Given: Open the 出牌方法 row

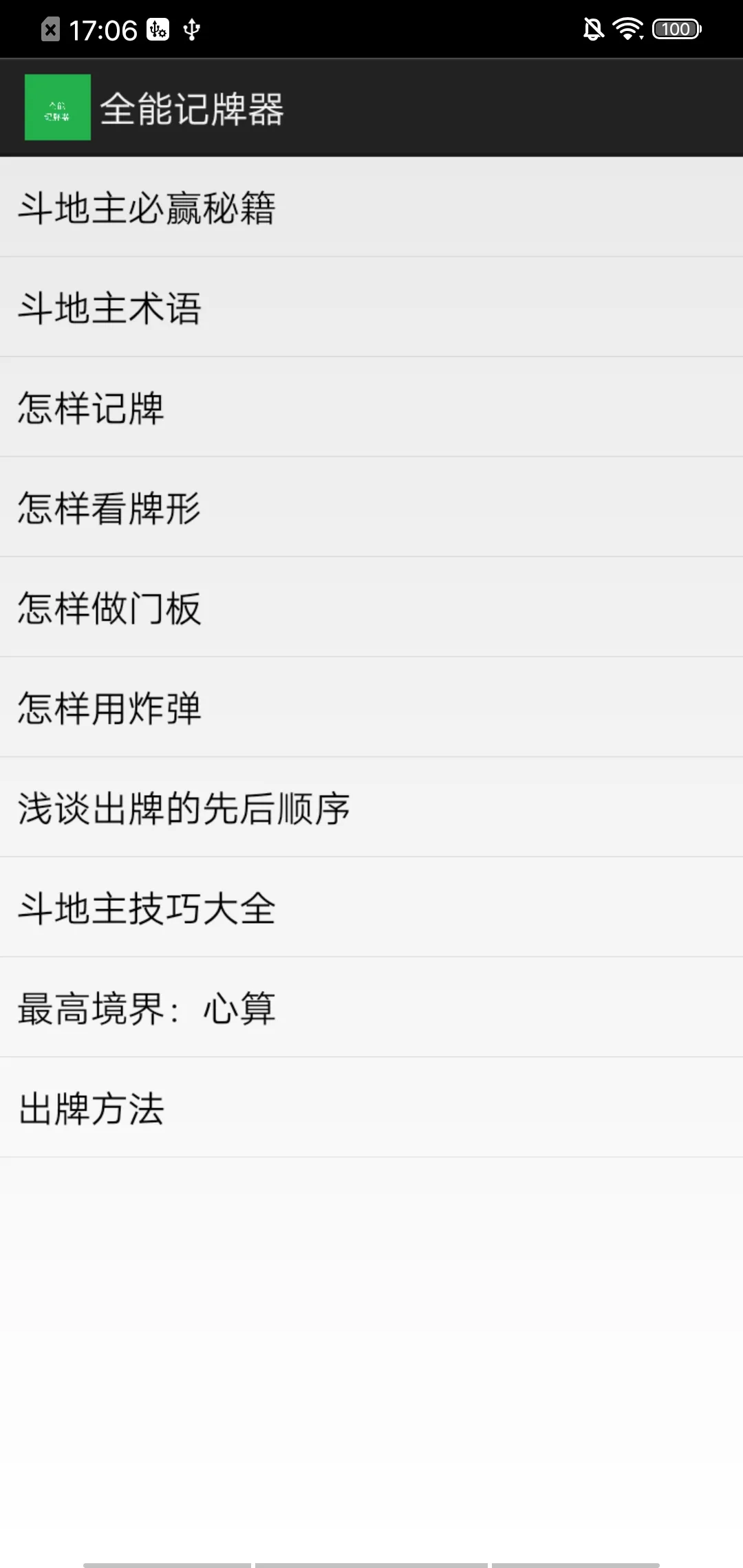Looking at the screenshot, I should pos(371,1108).
